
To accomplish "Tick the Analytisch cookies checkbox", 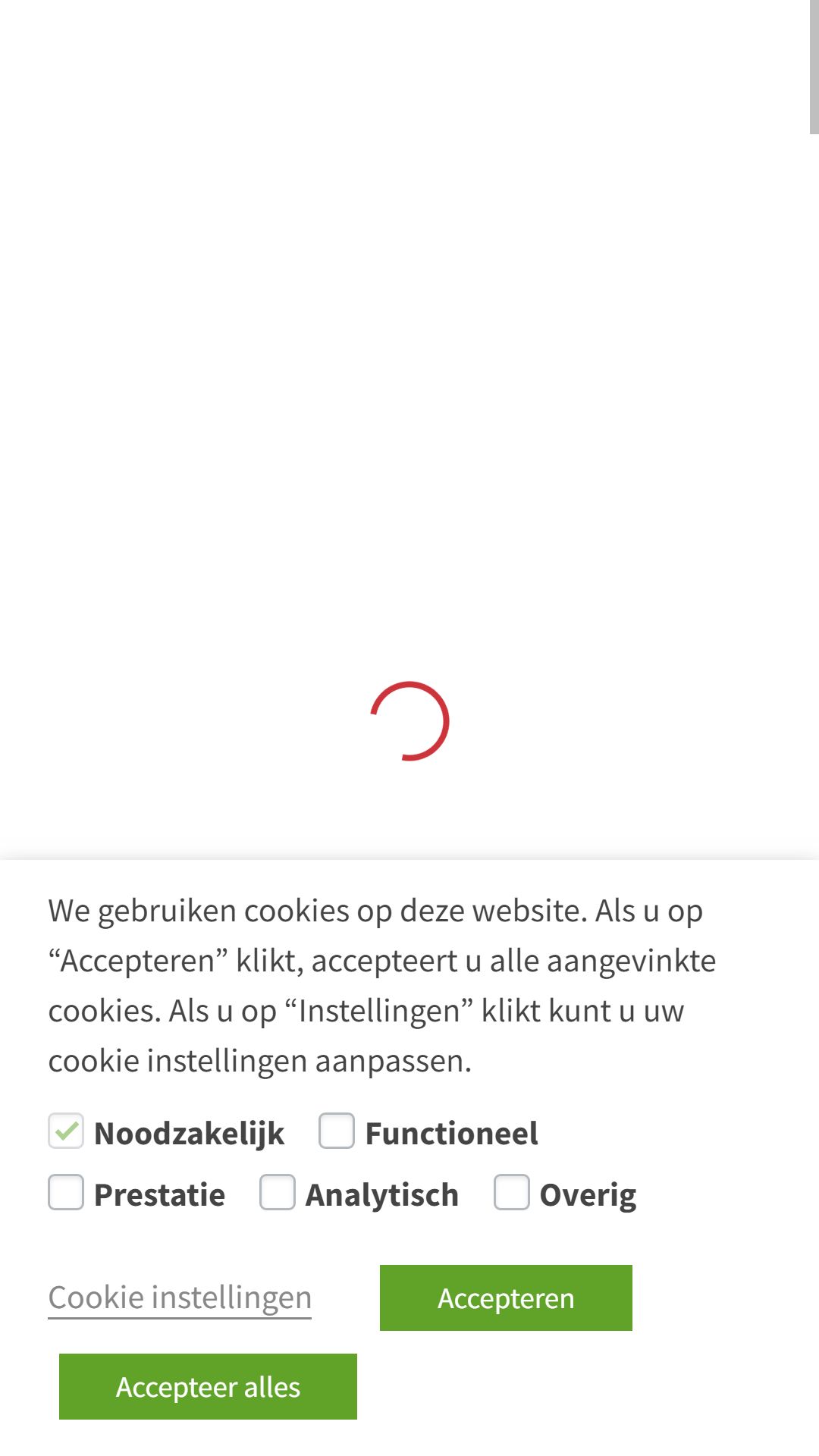I will (x=278, y=1192).
